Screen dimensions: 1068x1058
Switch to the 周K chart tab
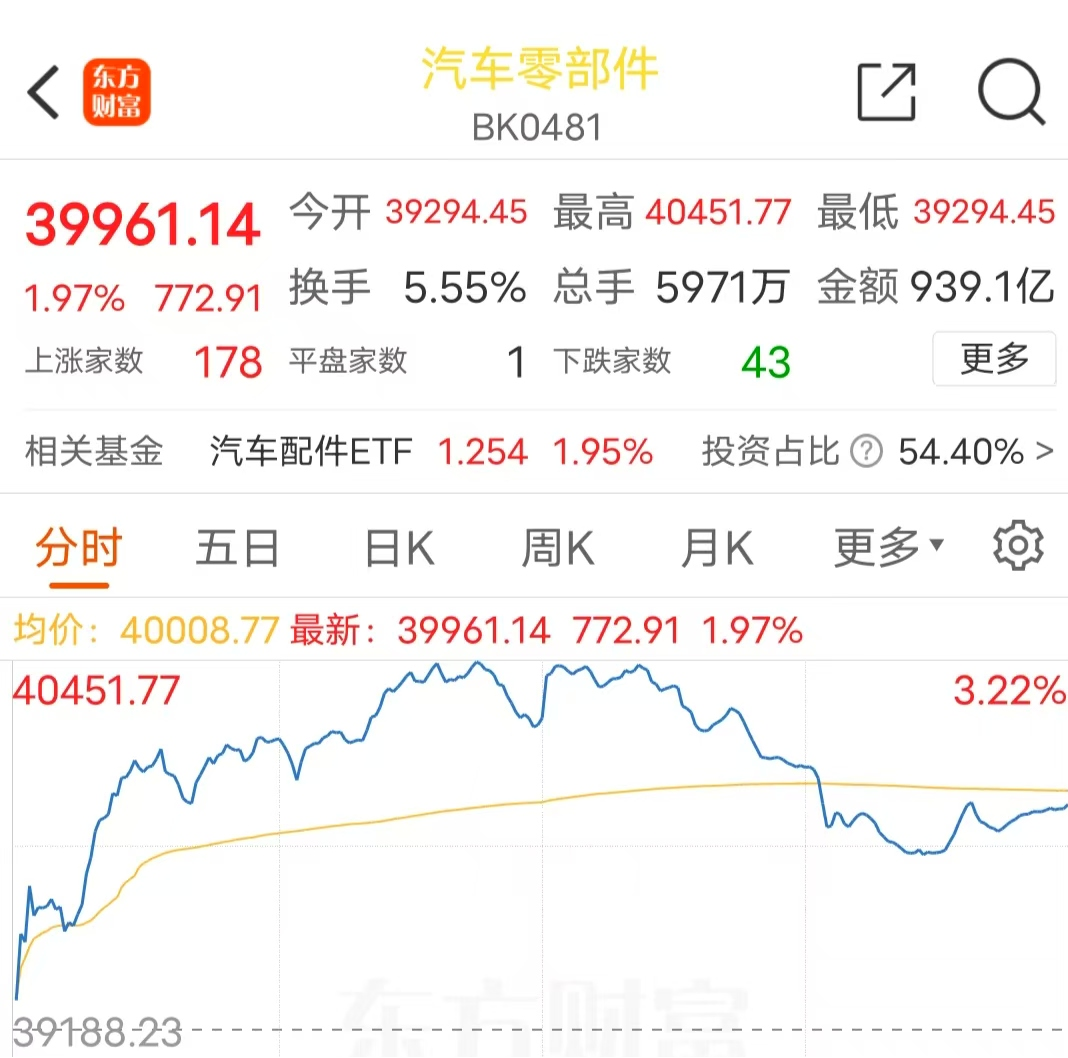tap(557, 548)
